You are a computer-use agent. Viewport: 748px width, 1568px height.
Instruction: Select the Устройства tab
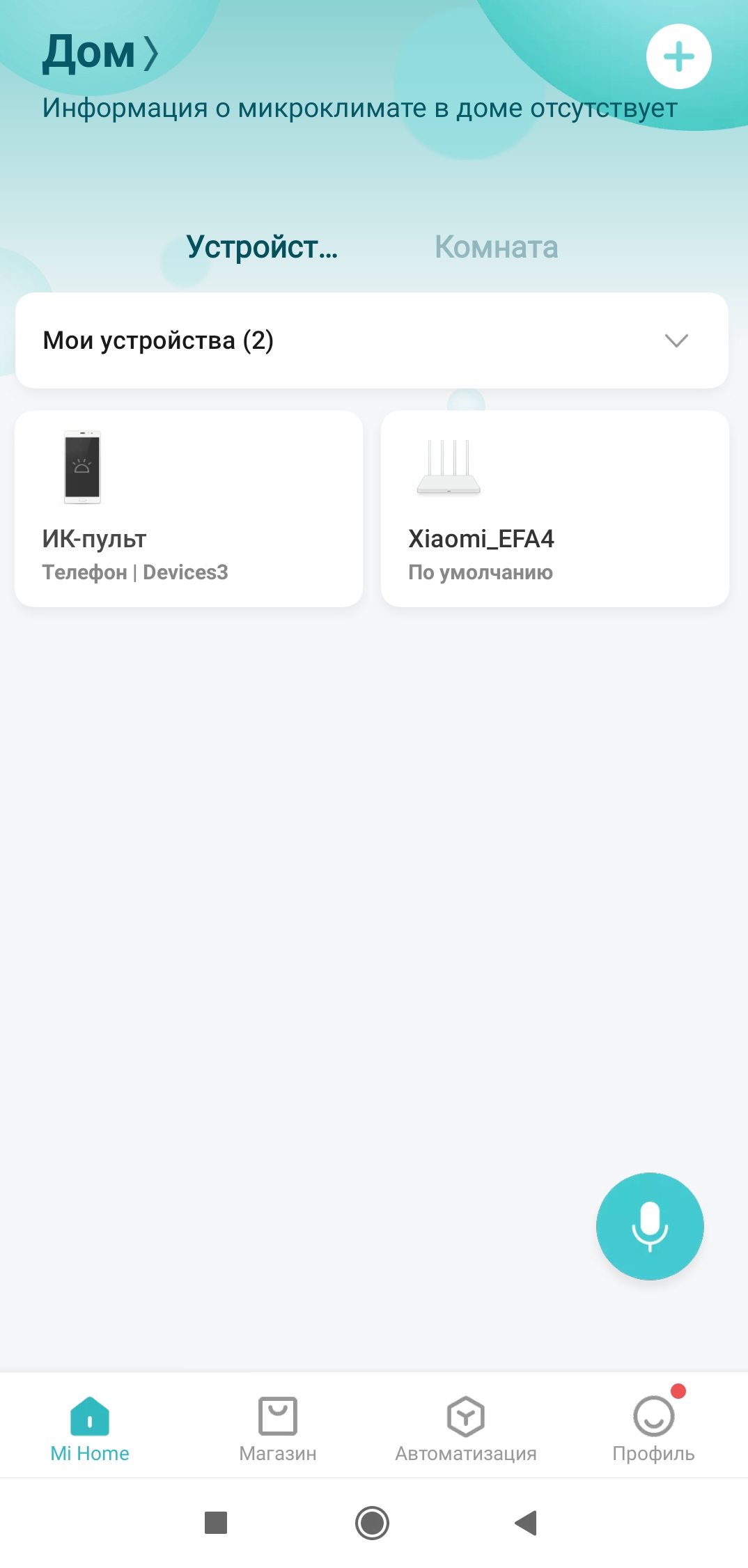click(x=262, y=247)
